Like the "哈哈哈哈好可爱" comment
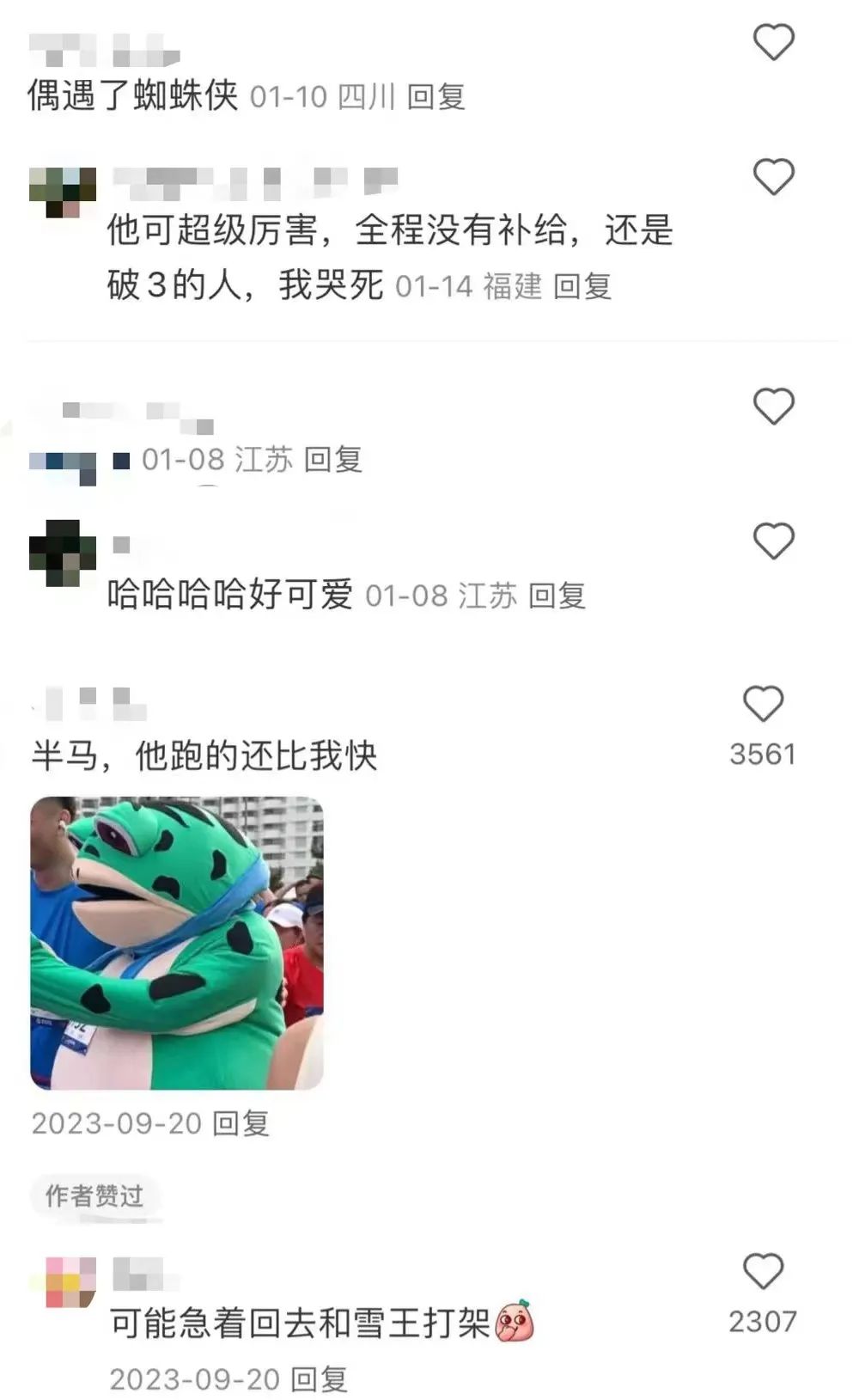Viewport: 865px width, 1400px height. point(773,541)
